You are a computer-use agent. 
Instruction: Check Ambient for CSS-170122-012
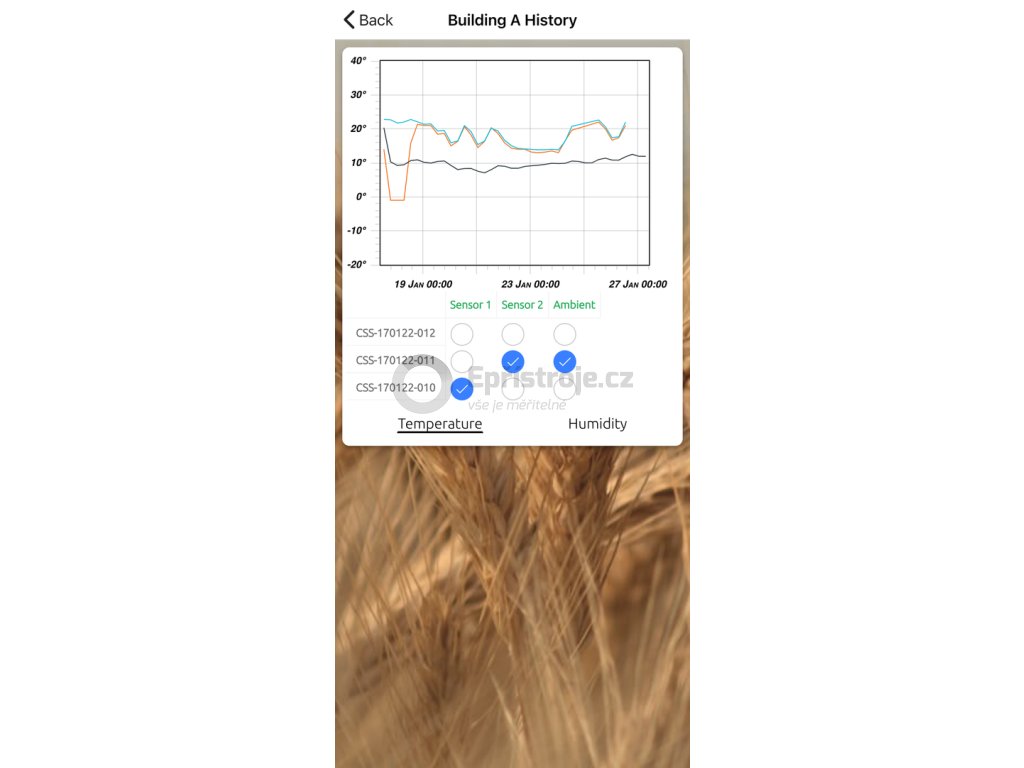(x=565, y=334)
